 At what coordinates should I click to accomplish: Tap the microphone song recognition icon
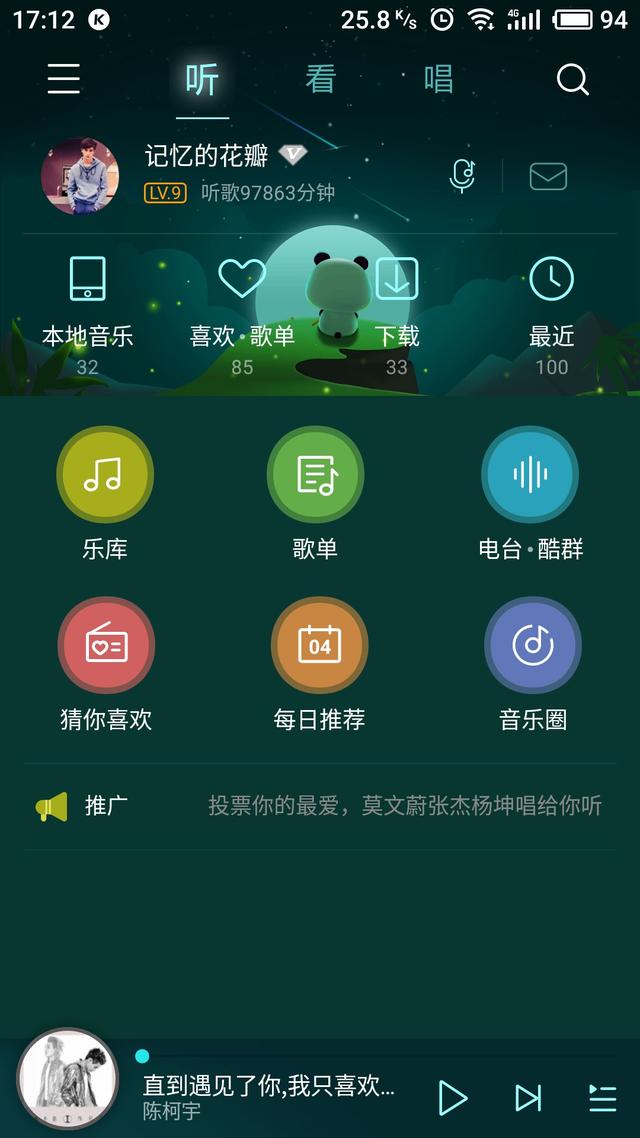[x=462, y=176]
